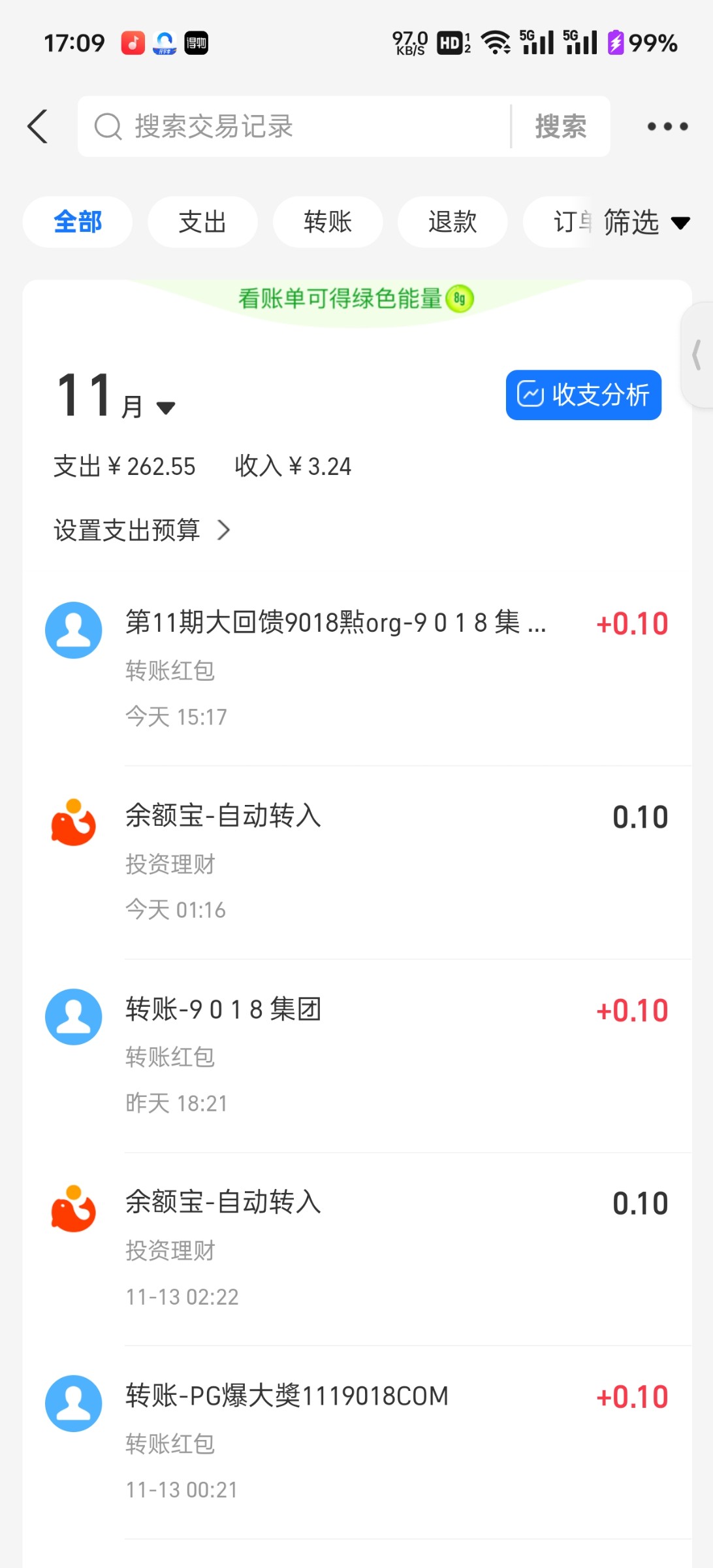Expand the side panel handle on the right edge
This screenshot has width=713, height=1568.
697,356
